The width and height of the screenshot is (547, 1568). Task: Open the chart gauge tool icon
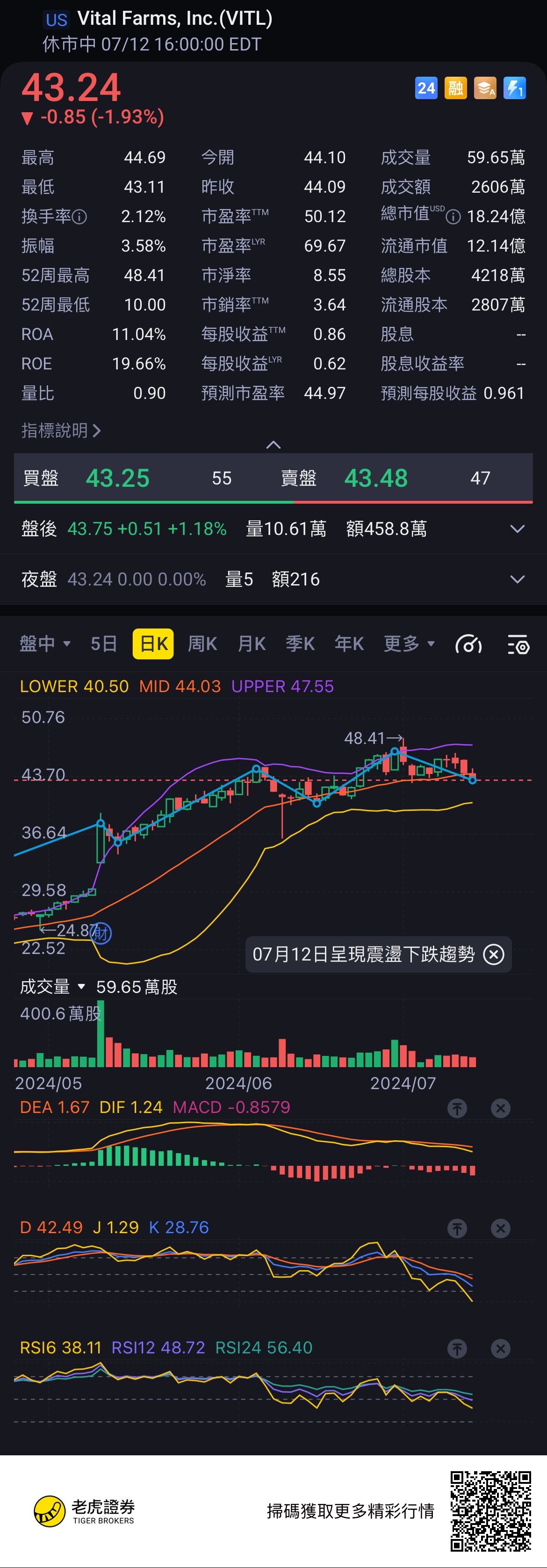[468, 644]
